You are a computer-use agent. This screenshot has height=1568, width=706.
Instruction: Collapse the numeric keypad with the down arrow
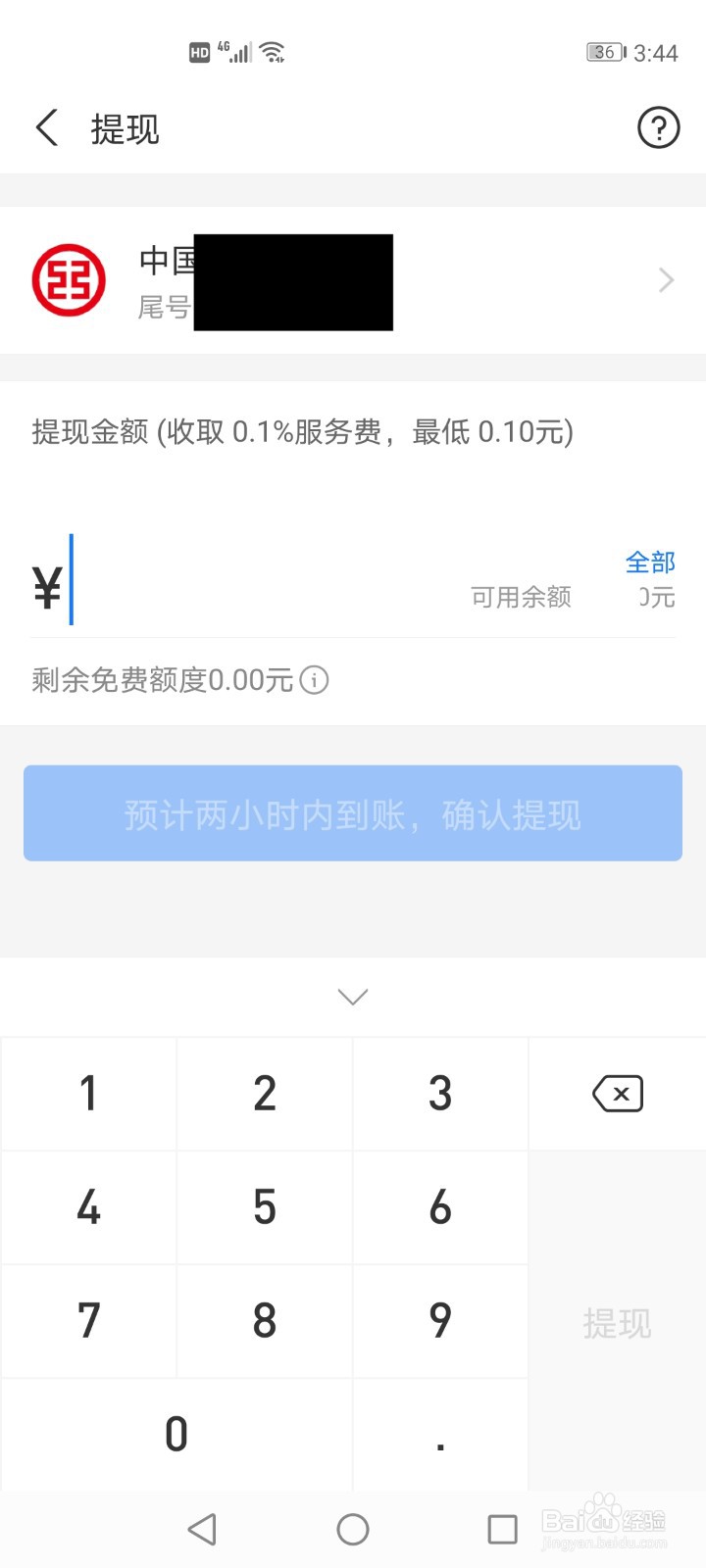click(x=352, y=997)
